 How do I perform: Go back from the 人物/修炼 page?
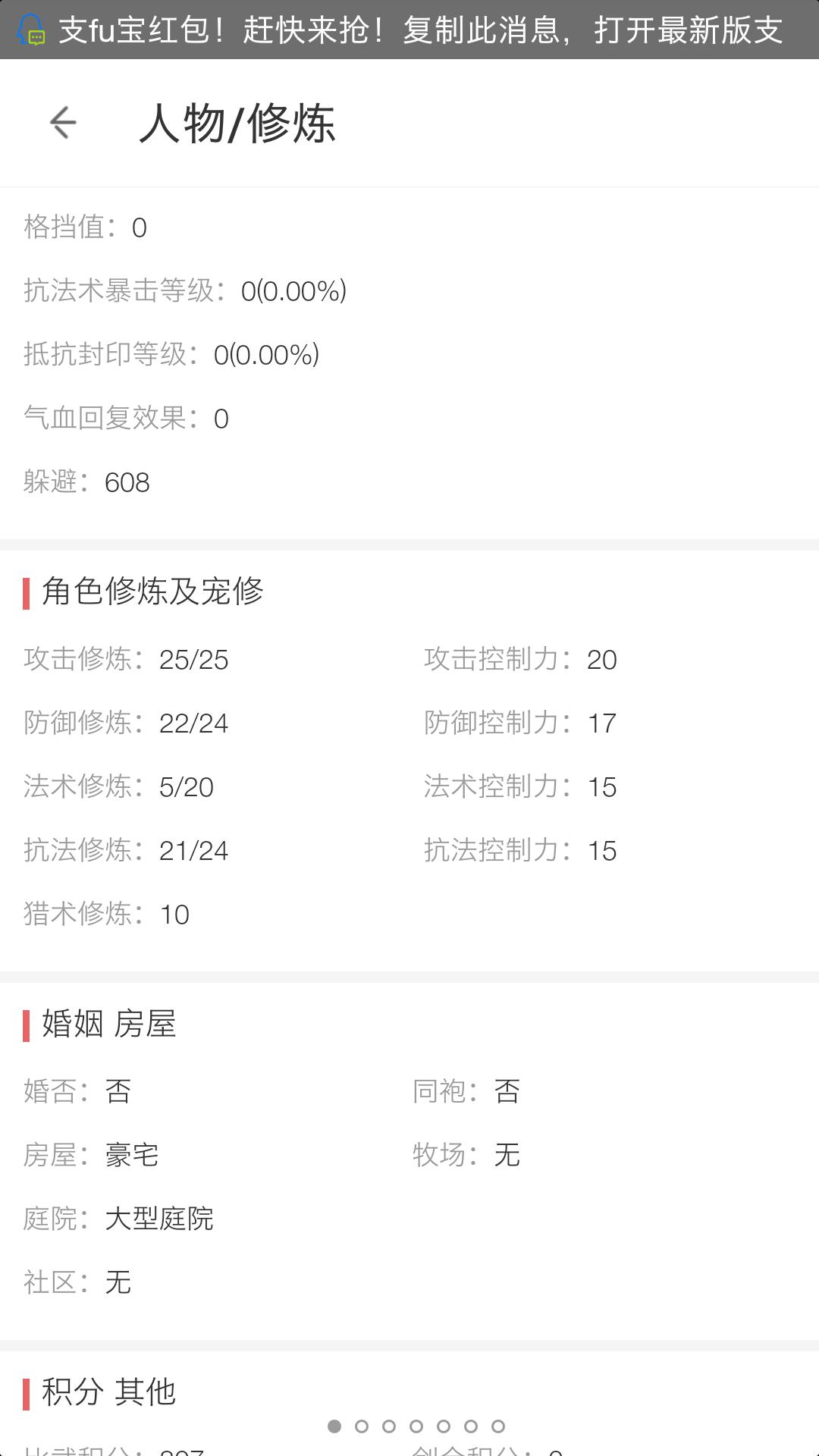pos(63,123)
